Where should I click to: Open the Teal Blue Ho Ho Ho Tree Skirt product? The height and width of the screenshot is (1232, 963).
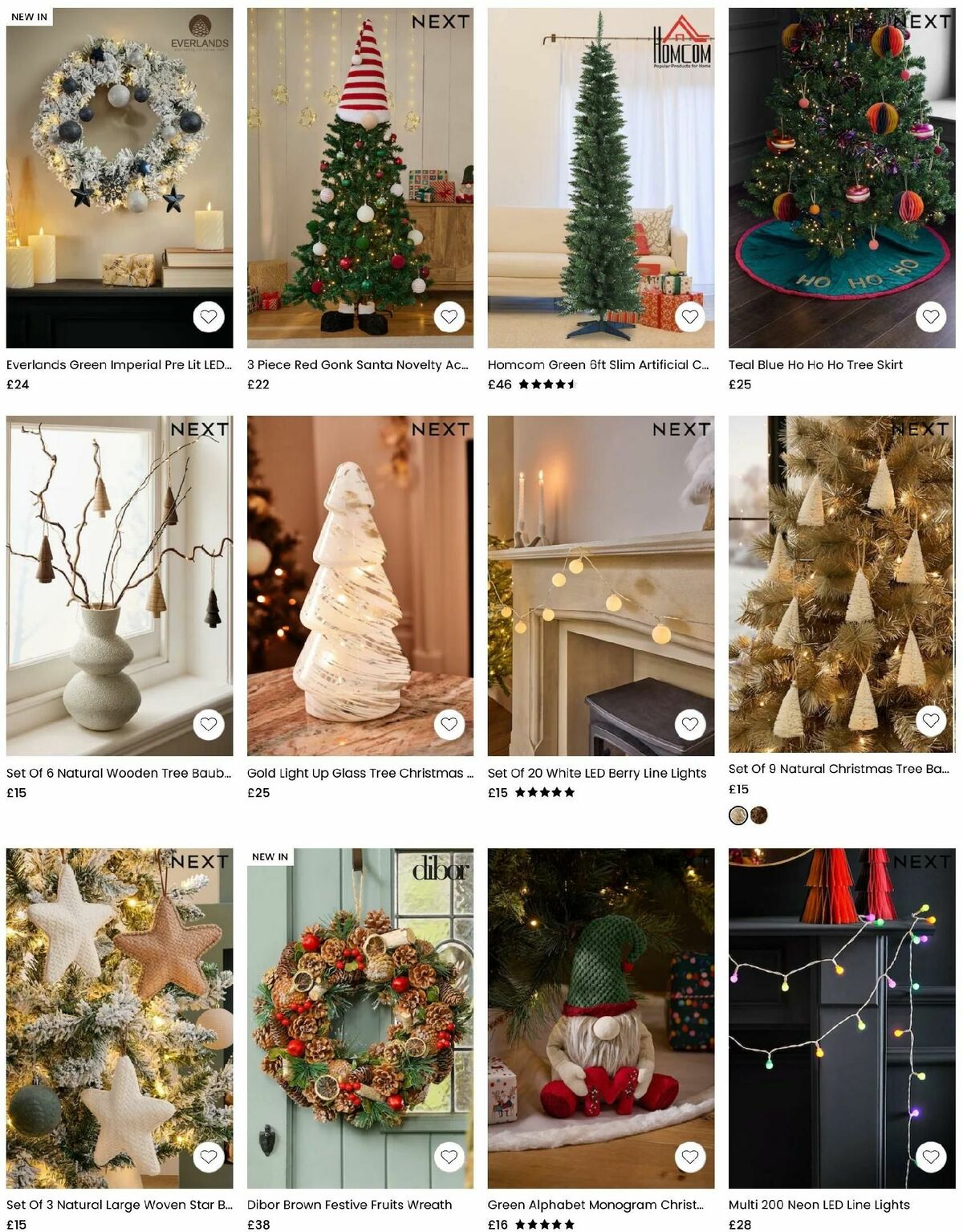tap(815, 364)
